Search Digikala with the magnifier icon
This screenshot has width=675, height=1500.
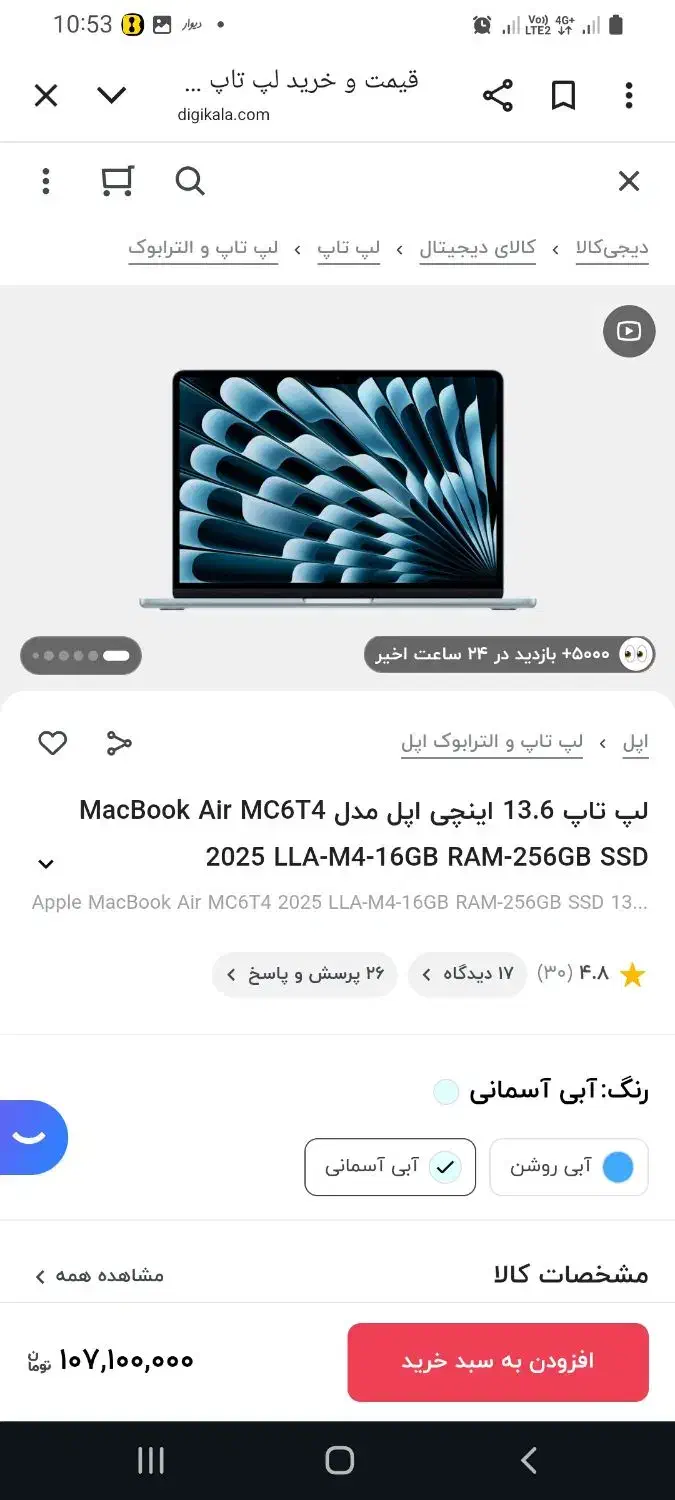pos(189,181)
